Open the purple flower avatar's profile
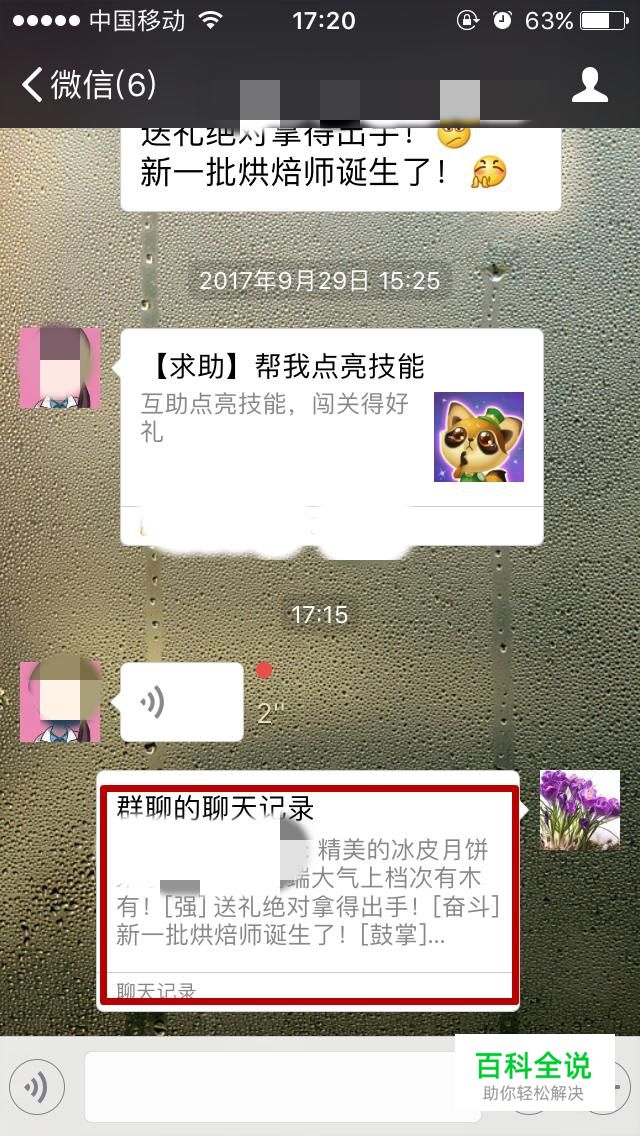The width and height of the screenshot is (640, 1136). [x=579, y=810]
